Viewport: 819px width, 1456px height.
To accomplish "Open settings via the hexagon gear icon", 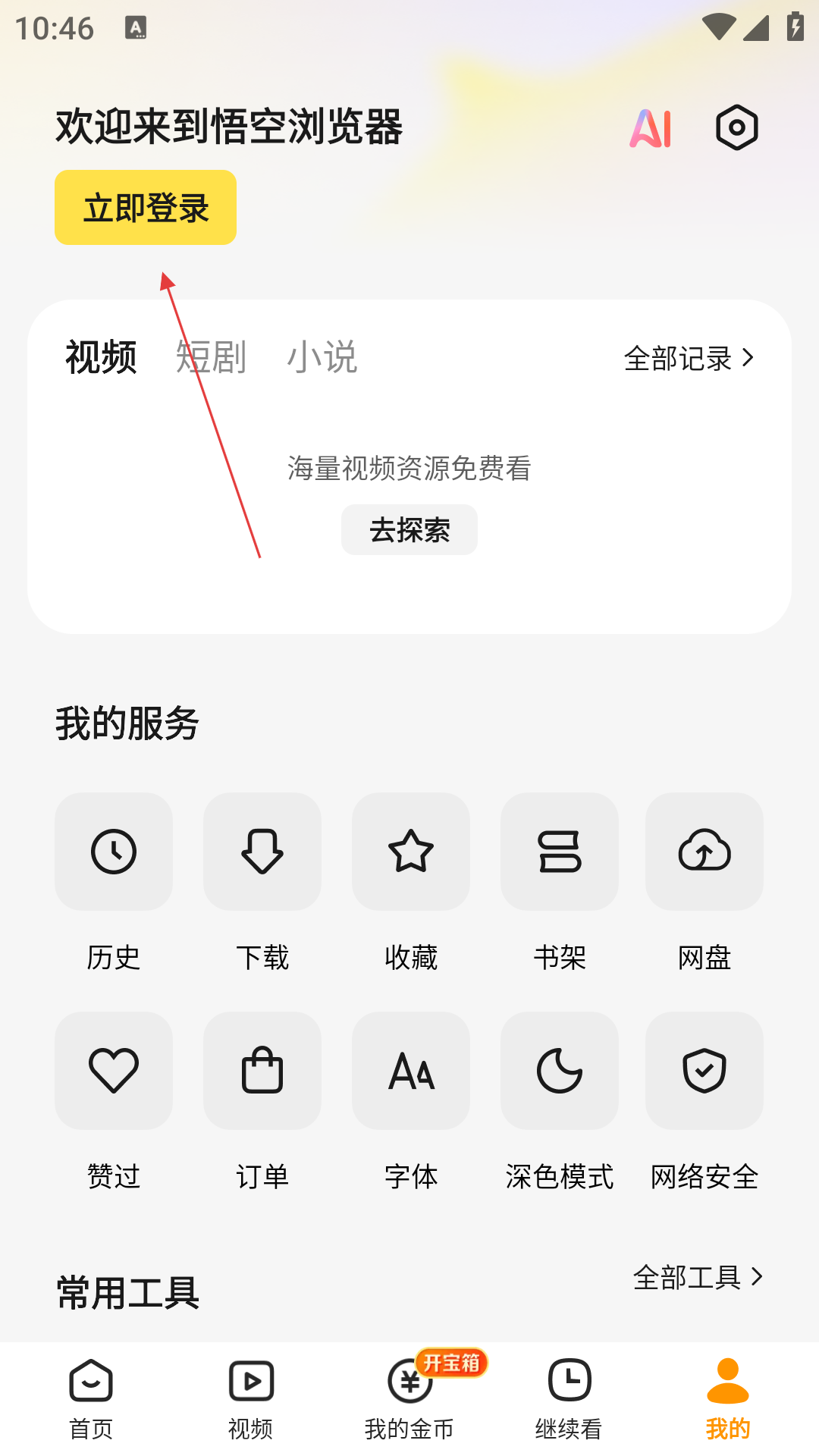I will point(736,127).
